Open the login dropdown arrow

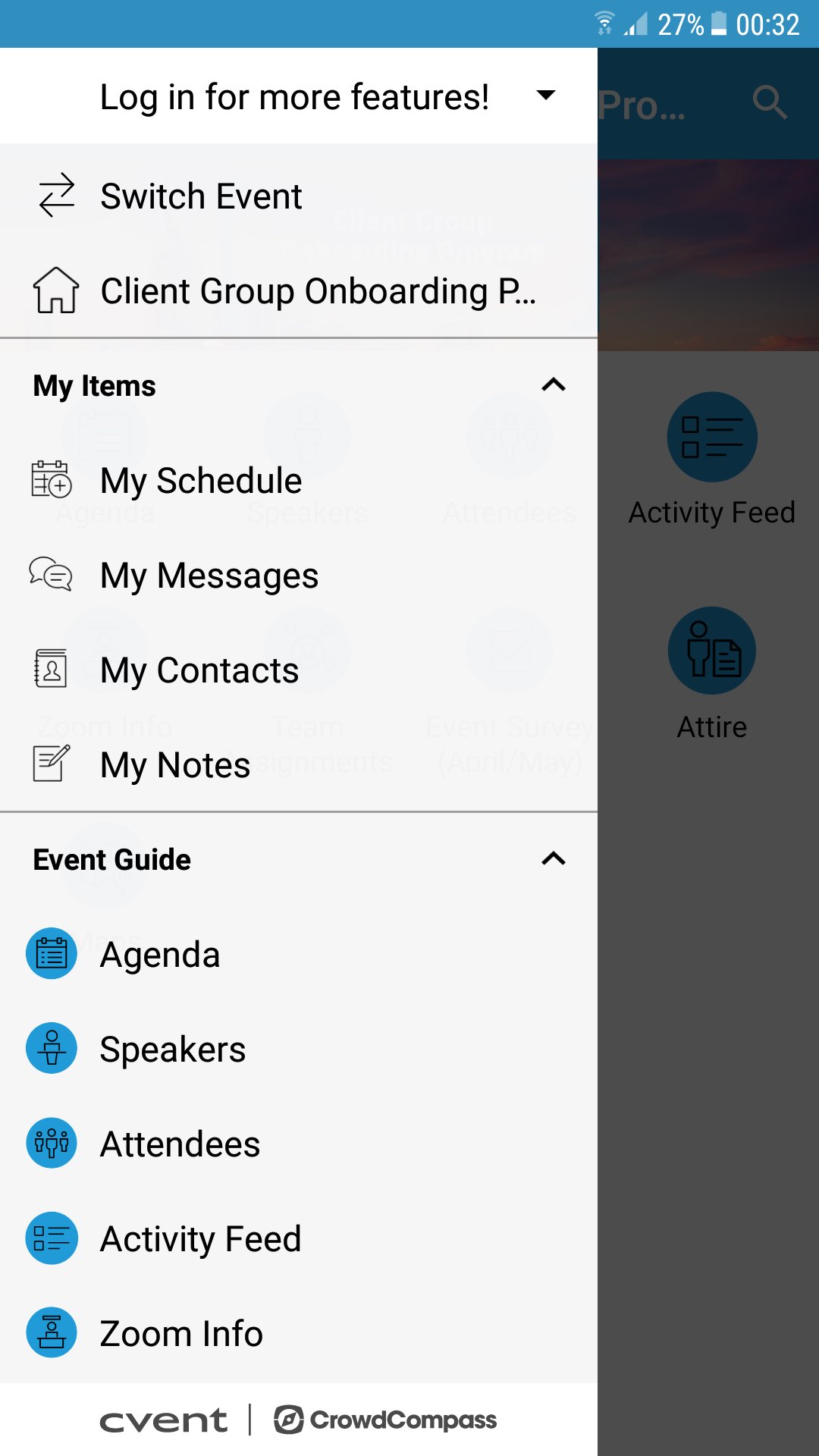point(546,96)
